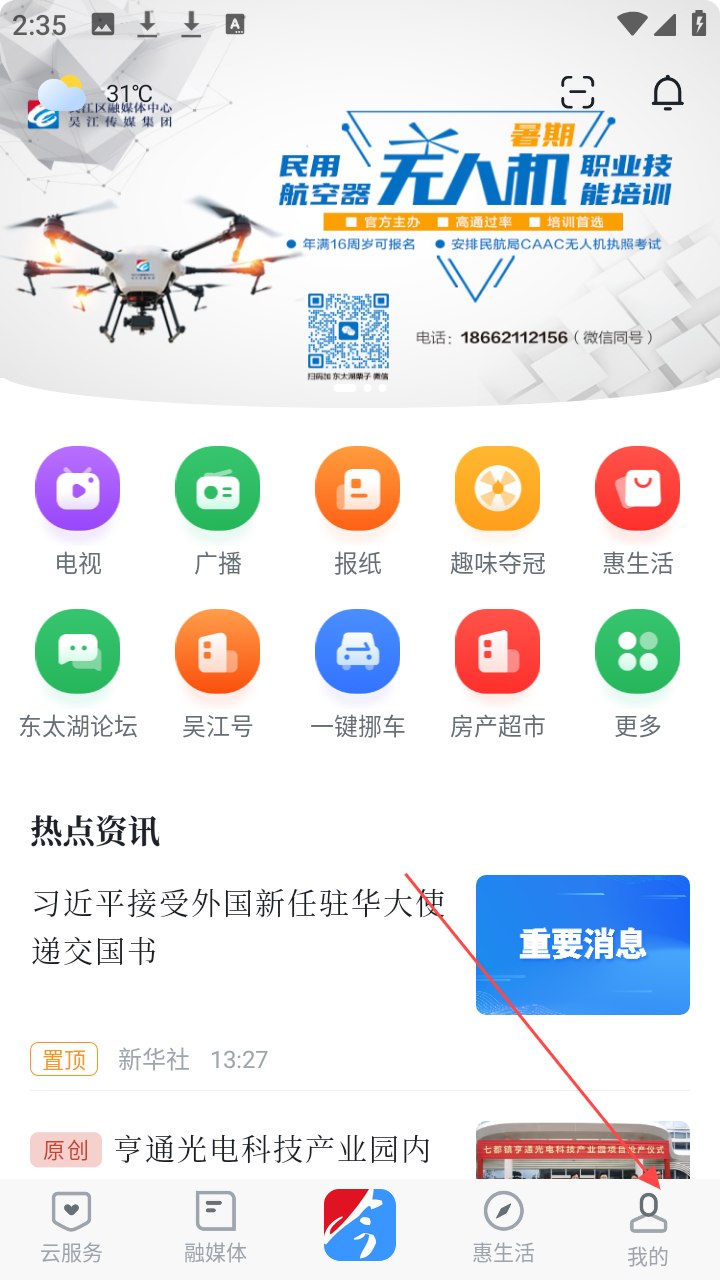Read the article 习近平接受外国新任驻华大使递交国书

(238, 927)
